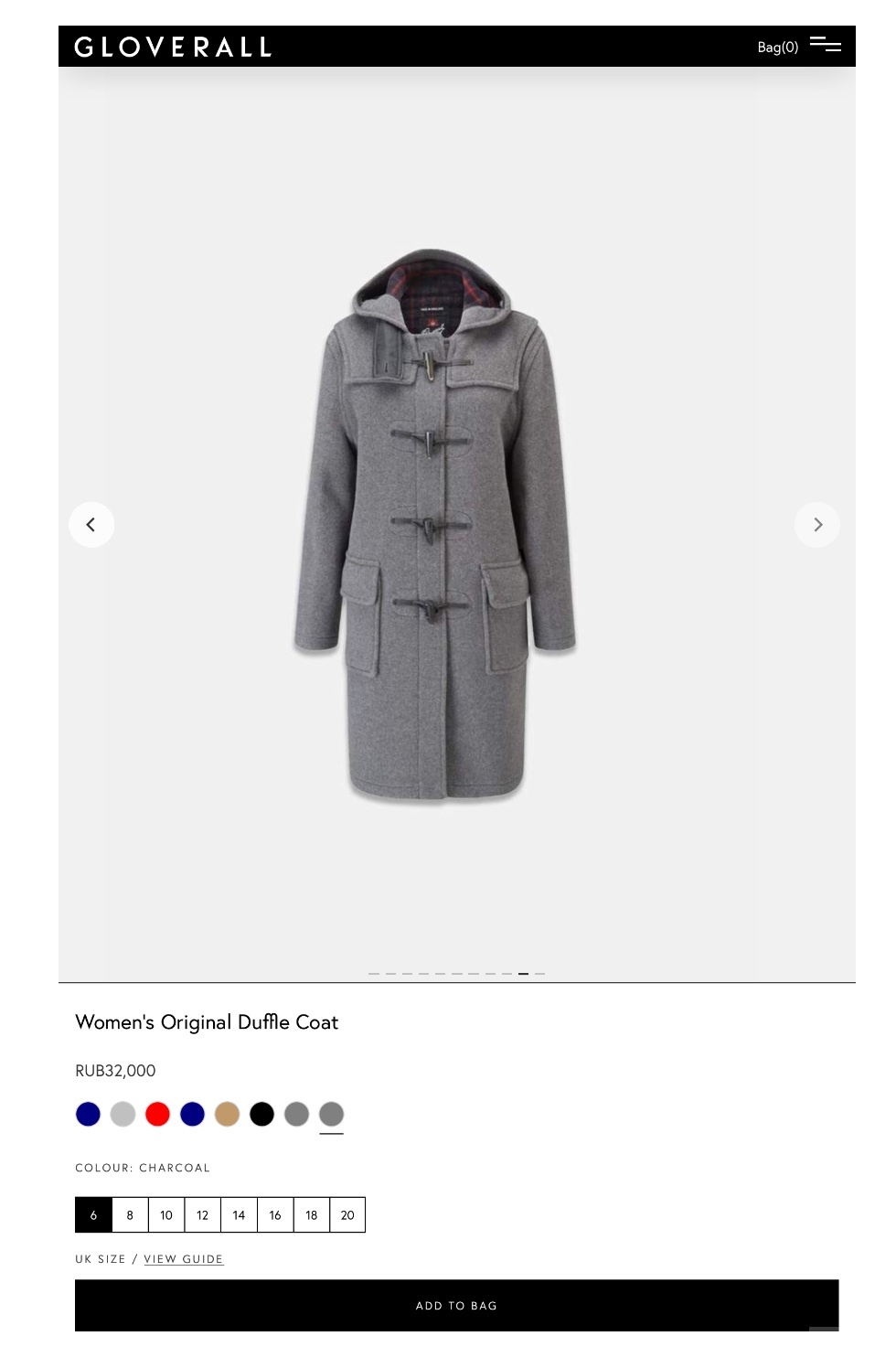Select the red colour swatch

(157, 1114)
